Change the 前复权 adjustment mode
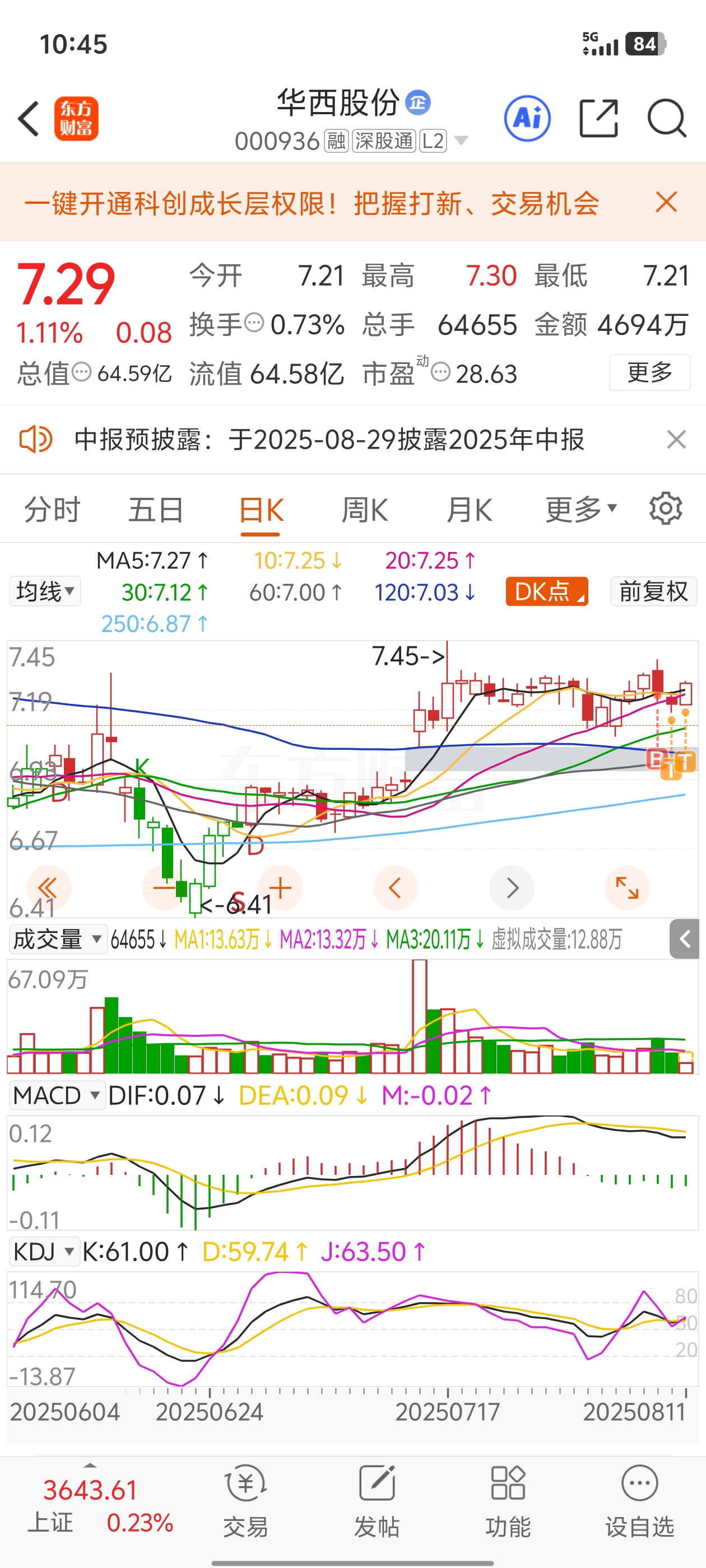Viewport: 706px width, 1568px height. [x=653, y=591]
